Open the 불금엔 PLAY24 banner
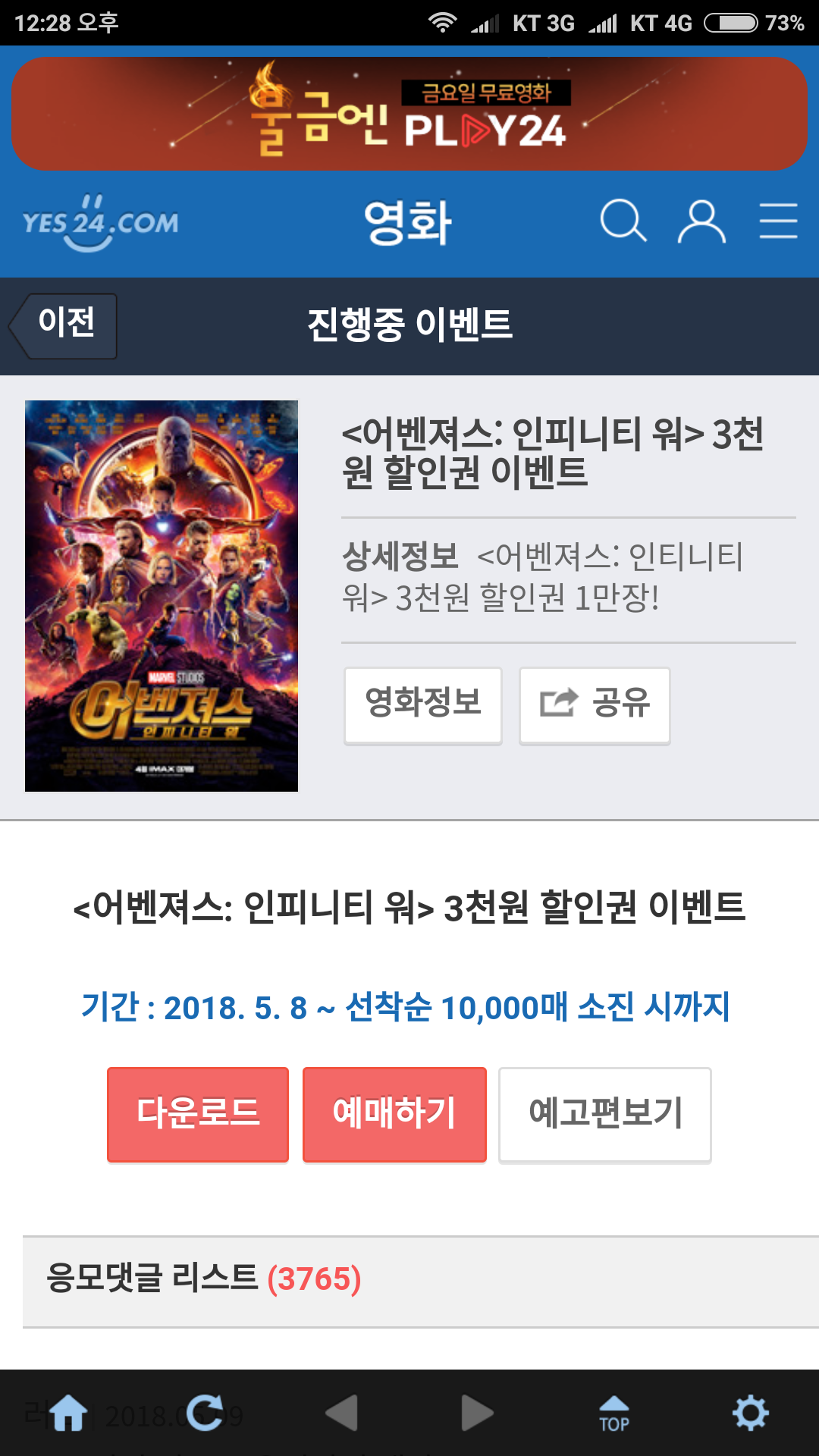 click(409, 114)
